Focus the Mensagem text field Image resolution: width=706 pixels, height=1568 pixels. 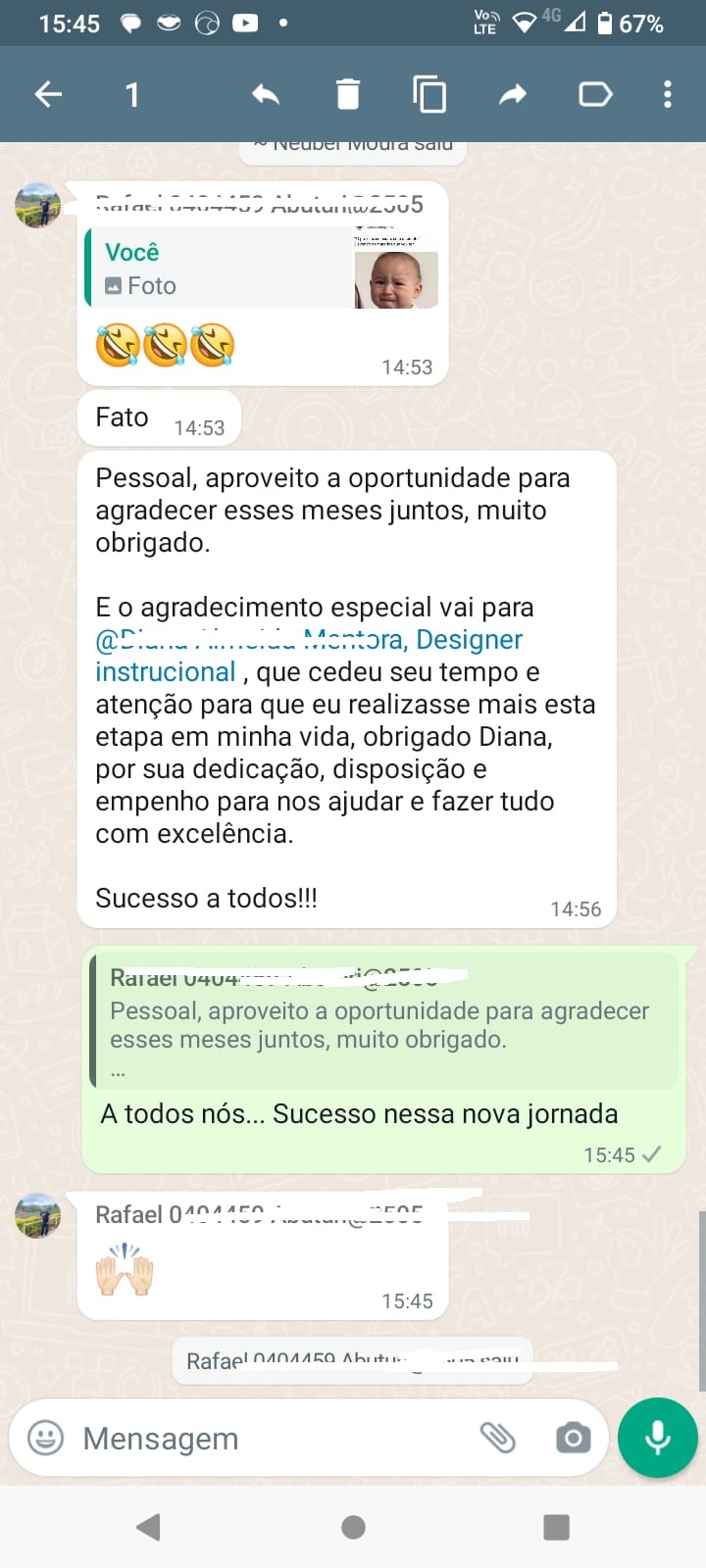click(265, 1438)
